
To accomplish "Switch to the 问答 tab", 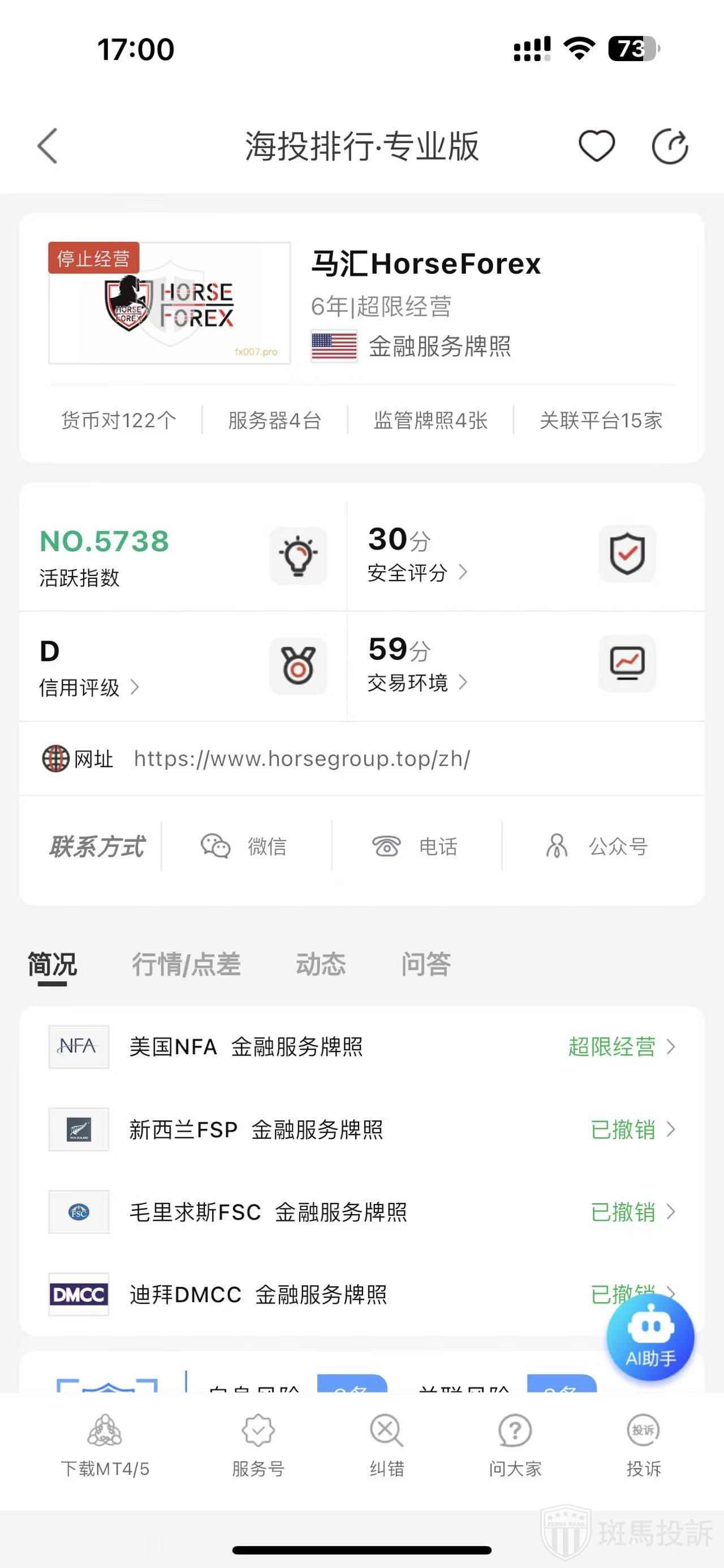I will point(425,964).
